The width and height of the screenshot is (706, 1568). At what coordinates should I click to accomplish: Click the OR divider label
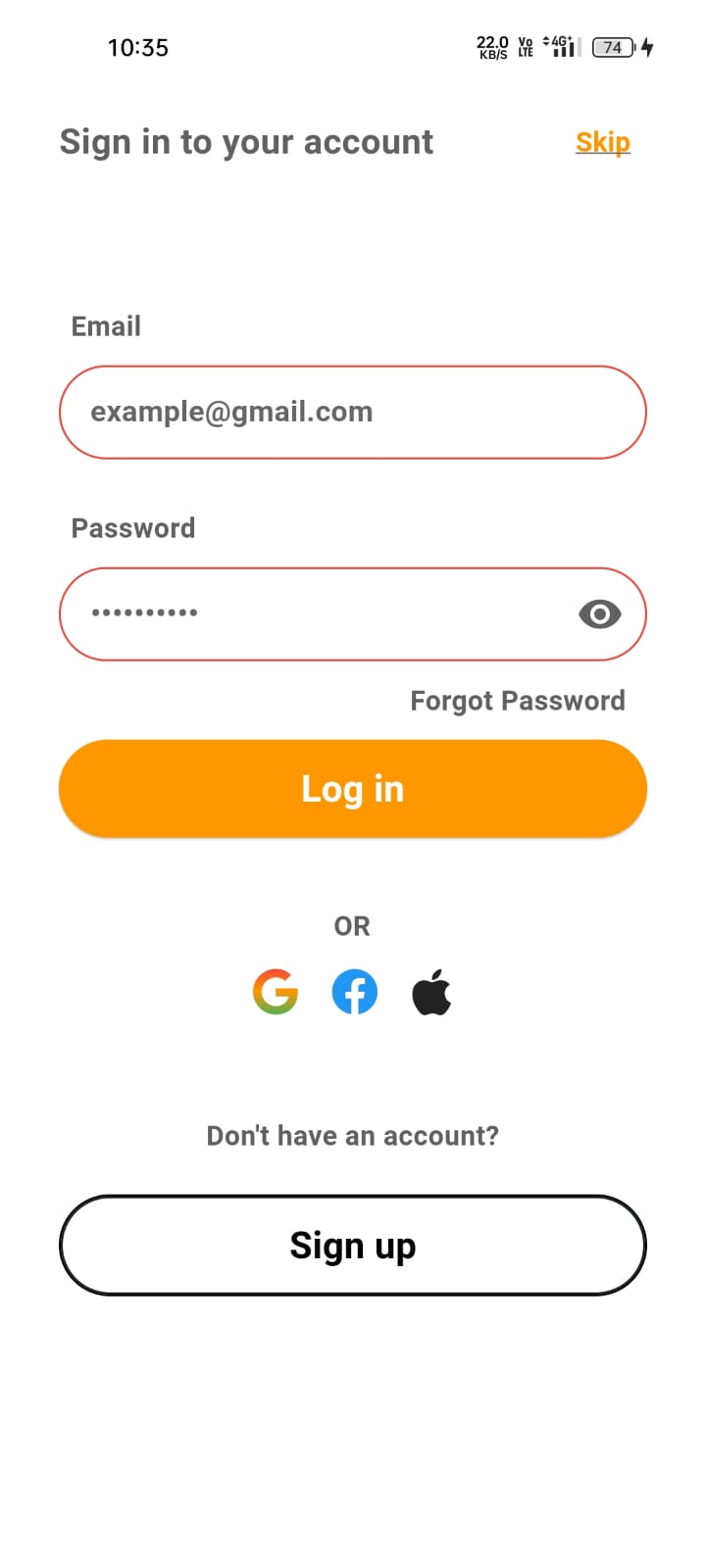(x=353, y=925)
